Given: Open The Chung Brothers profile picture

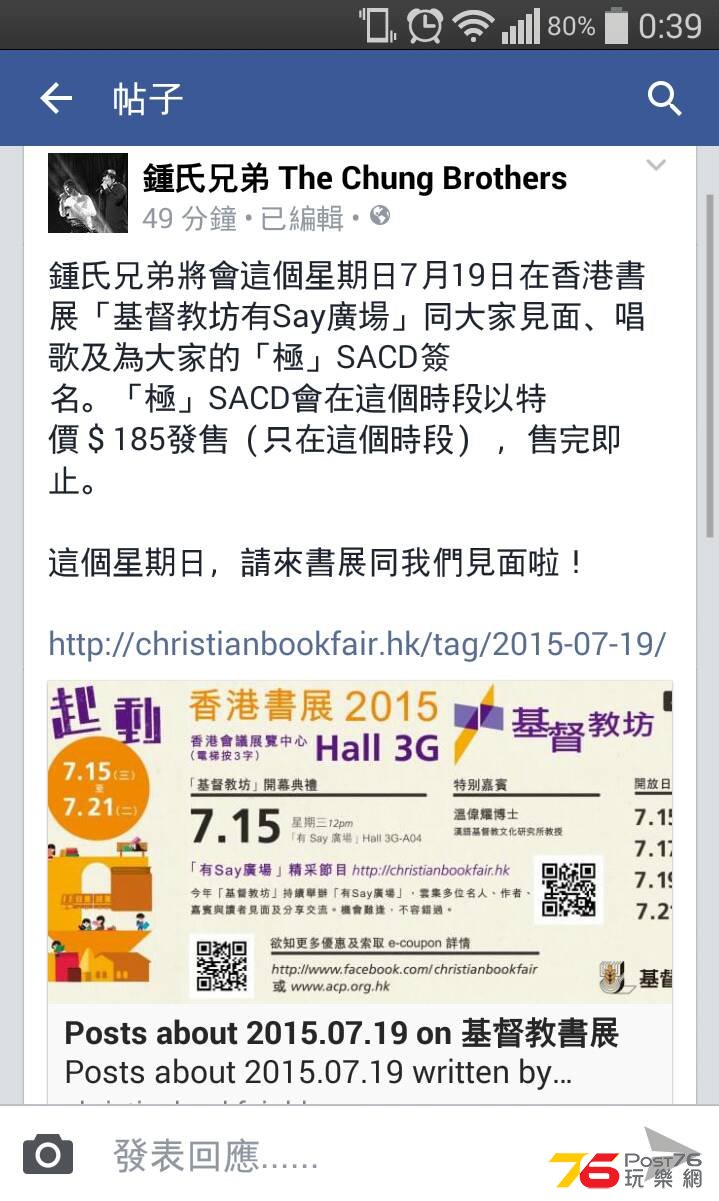Looking at the screenshot, I should click(88, 193).
